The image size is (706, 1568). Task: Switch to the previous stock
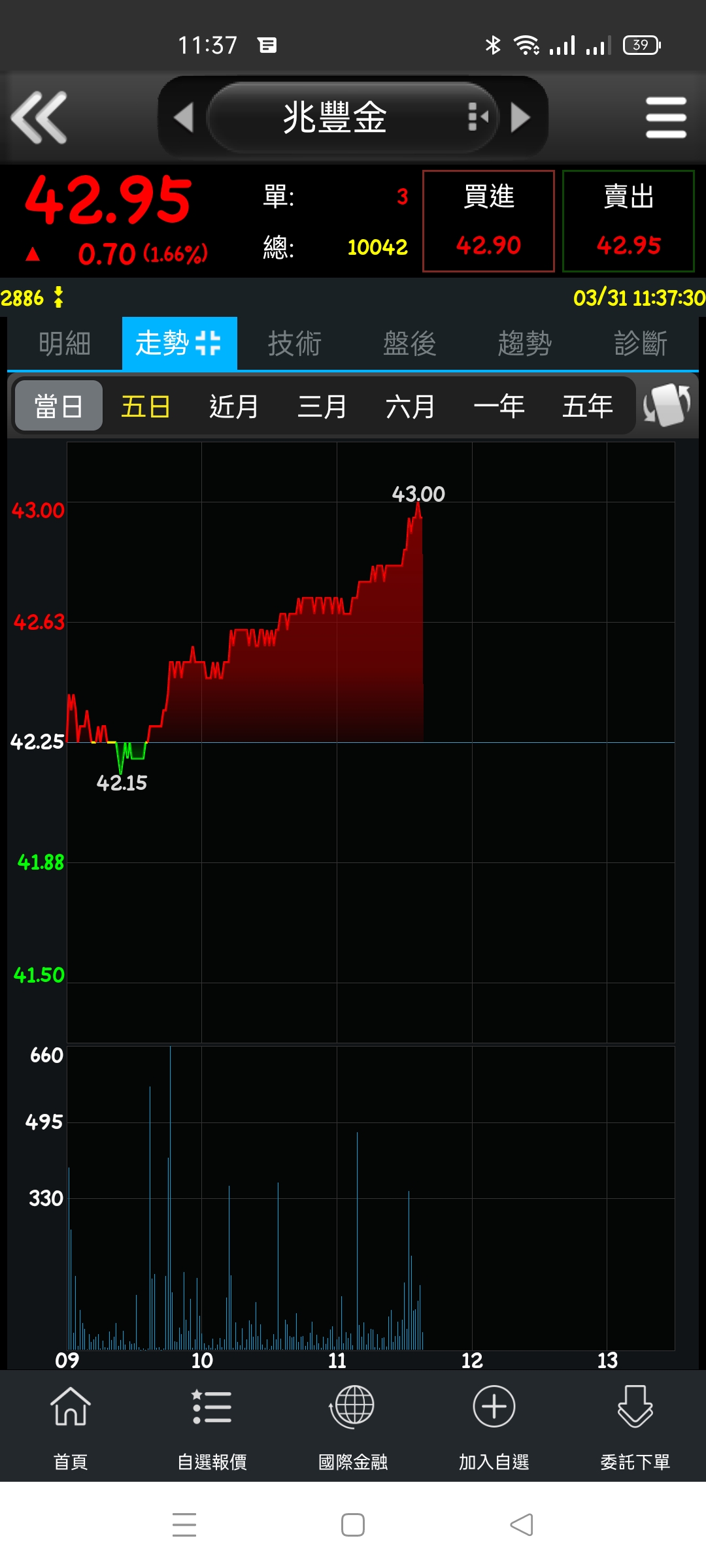[x=184, y=118]
